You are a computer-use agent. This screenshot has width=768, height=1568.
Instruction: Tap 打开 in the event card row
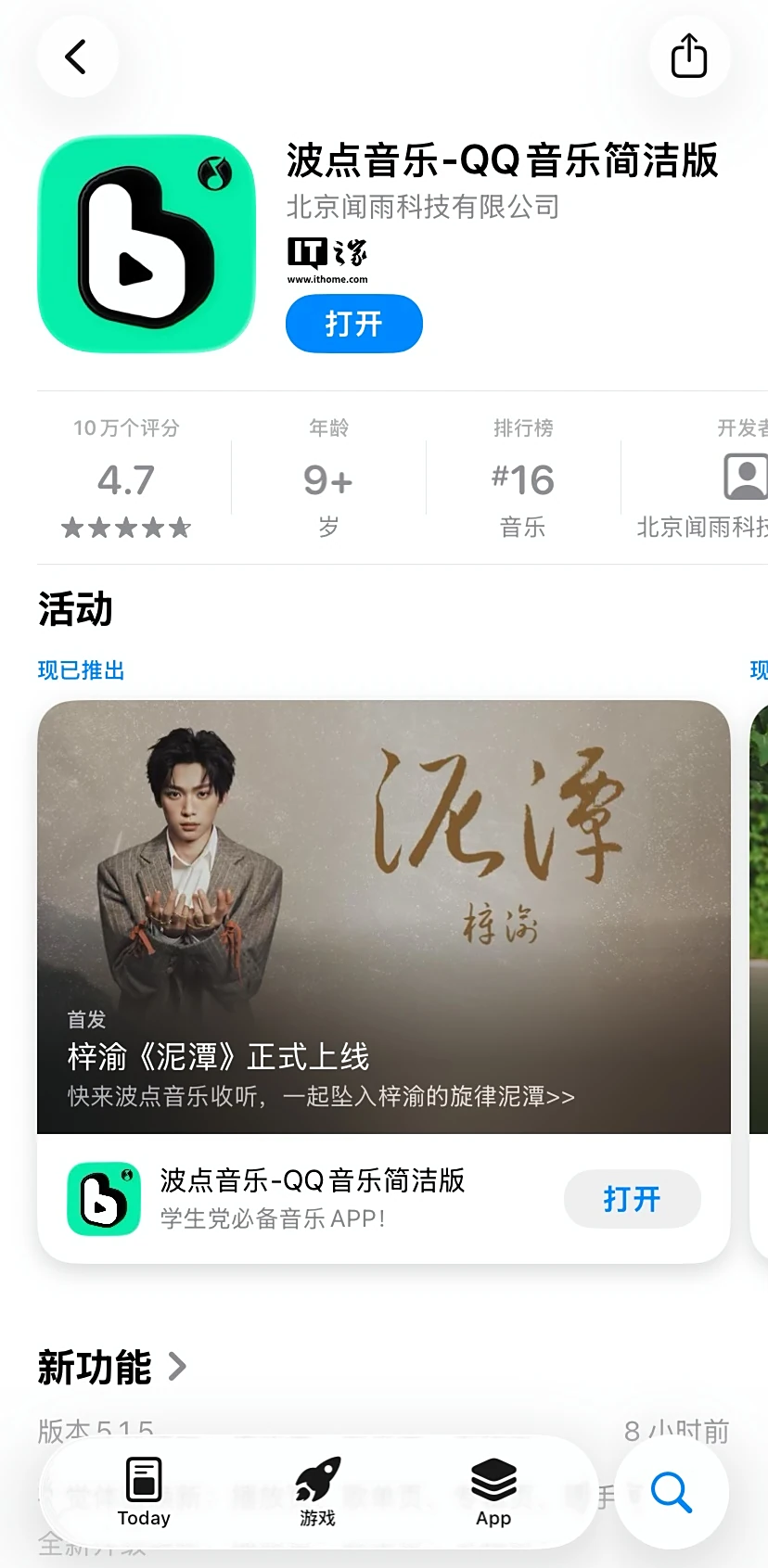click(x=632, y=1199)
